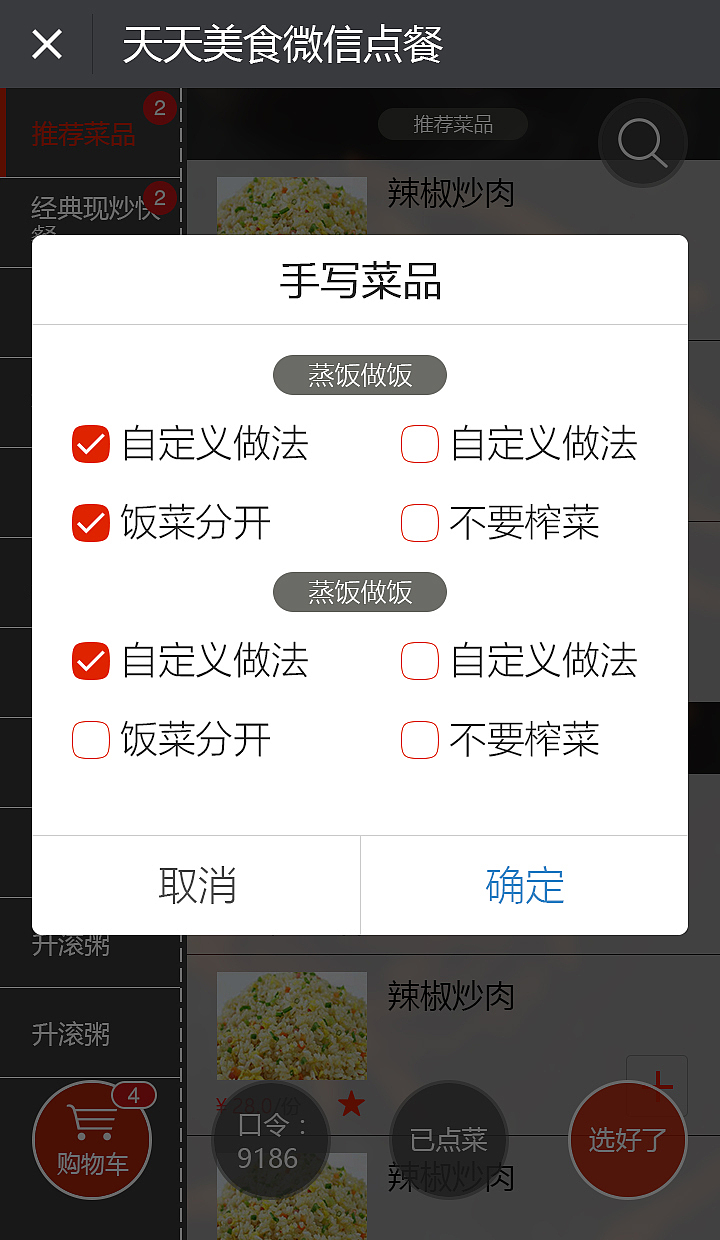The width and height of the screenshot is (720, 1240).
Task: Enable 饭菜分开 in the second group
Action: (x=90, y=739)
